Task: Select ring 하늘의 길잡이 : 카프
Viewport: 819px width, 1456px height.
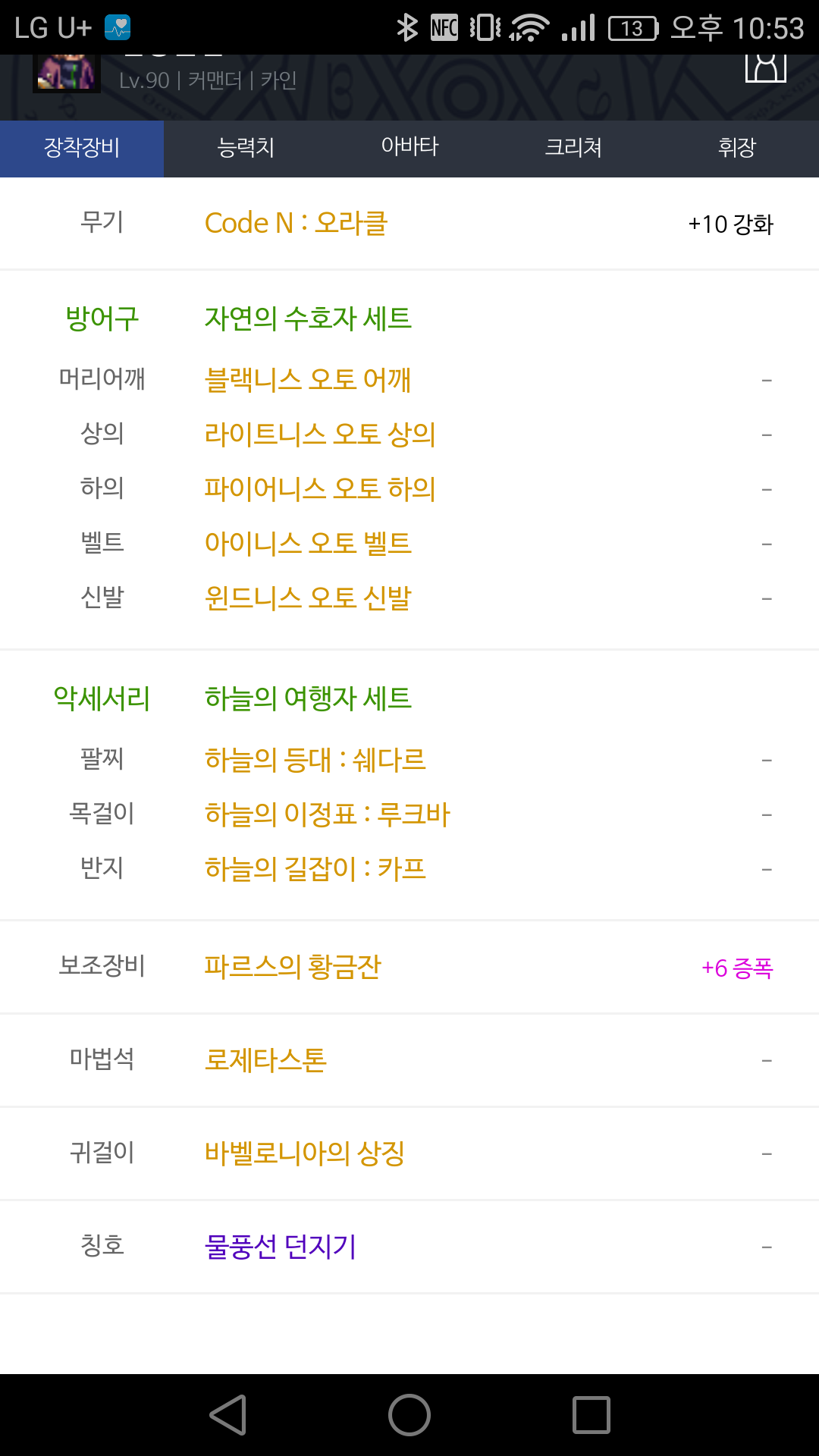Action: tap(315, 868)
